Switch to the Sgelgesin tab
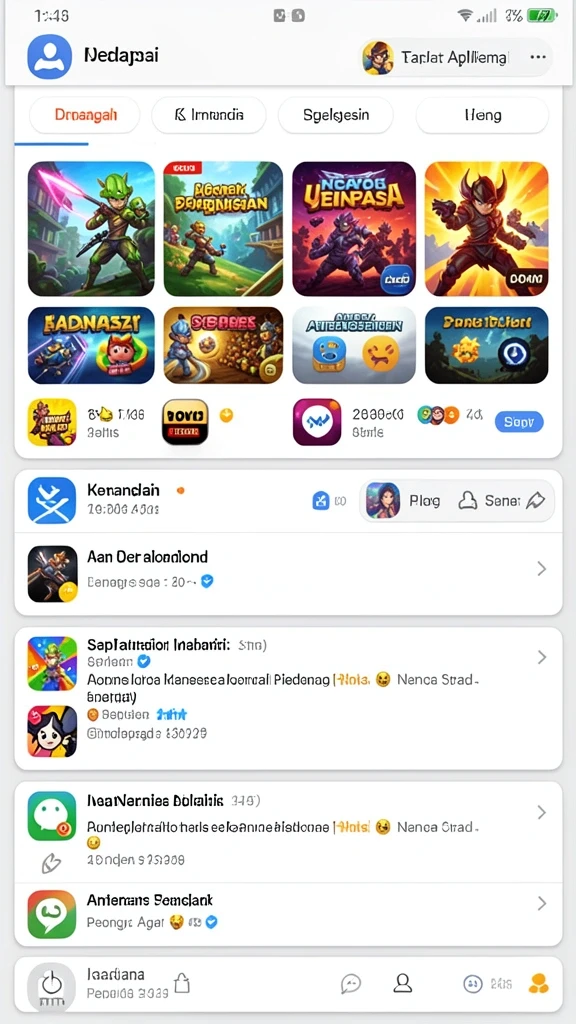This screenshot has height=1024, width=576. tap(336, 116)
